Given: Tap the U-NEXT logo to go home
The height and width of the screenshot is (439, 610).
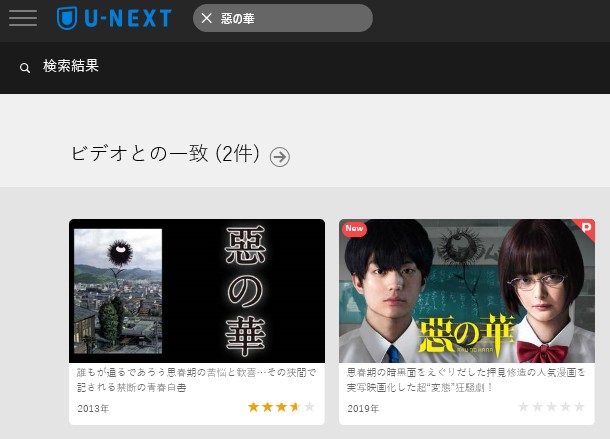Looking at the screenshot, I should (114, 18).
